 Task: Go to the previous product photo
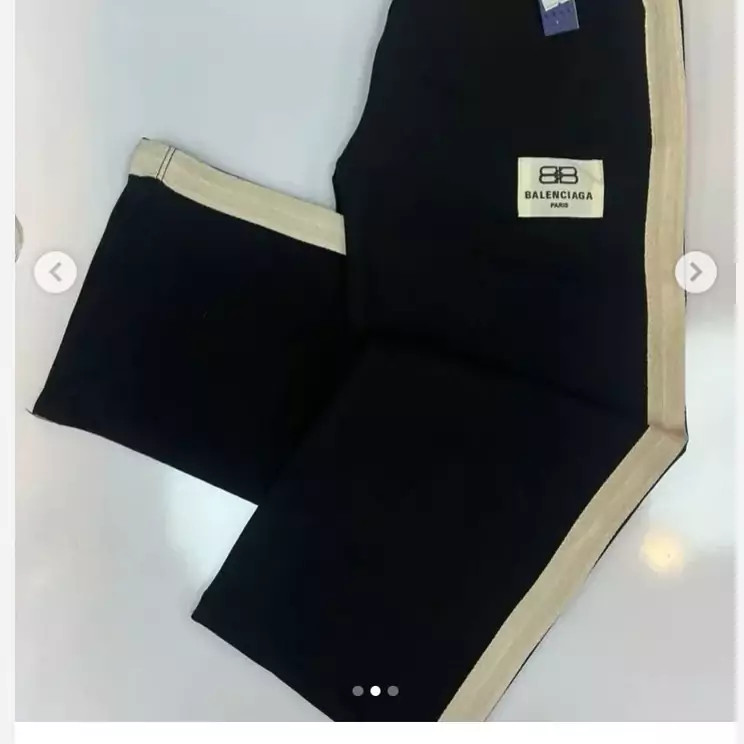click(x=55, y=272)
